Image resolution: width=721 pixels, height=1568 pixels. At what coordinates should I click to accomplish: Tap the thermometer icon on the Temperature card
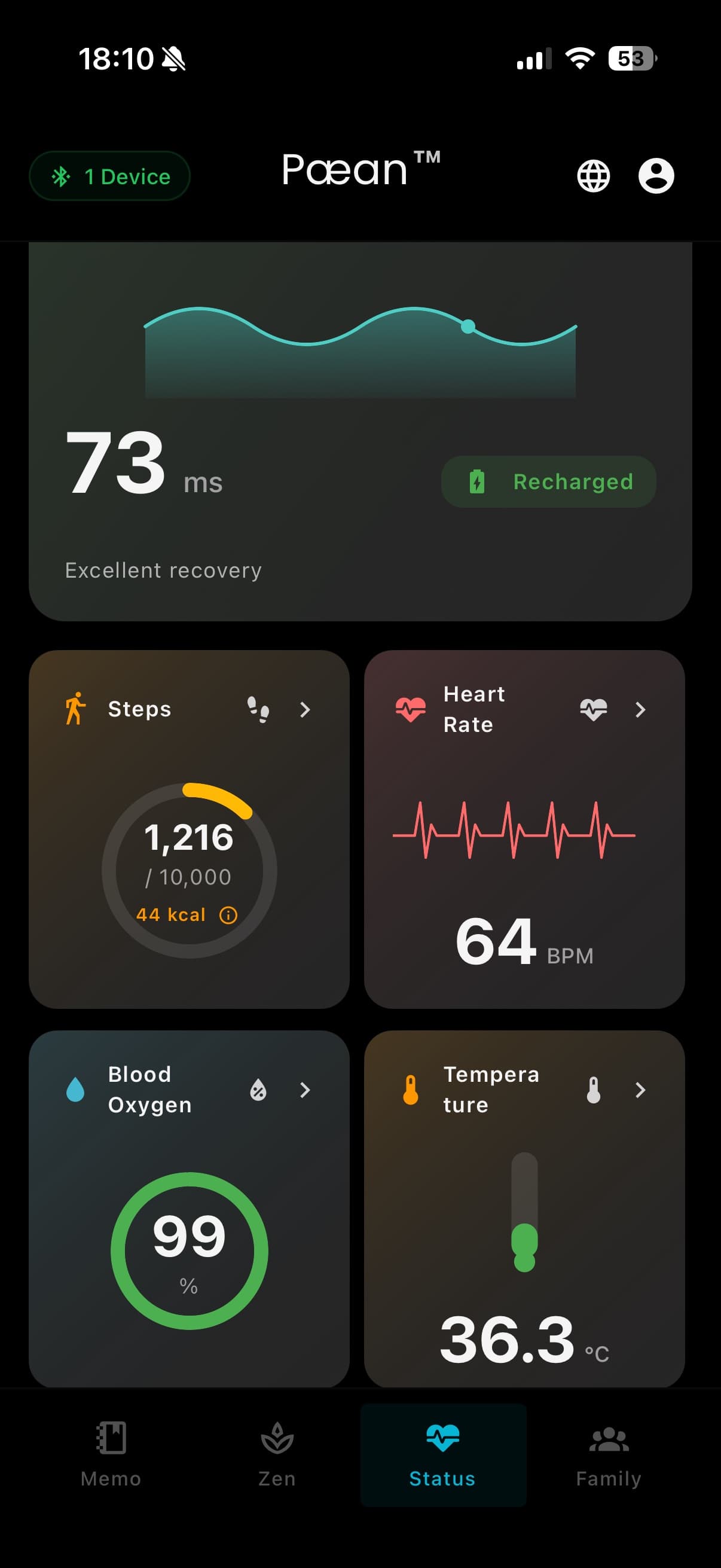tap(593, 1090)
